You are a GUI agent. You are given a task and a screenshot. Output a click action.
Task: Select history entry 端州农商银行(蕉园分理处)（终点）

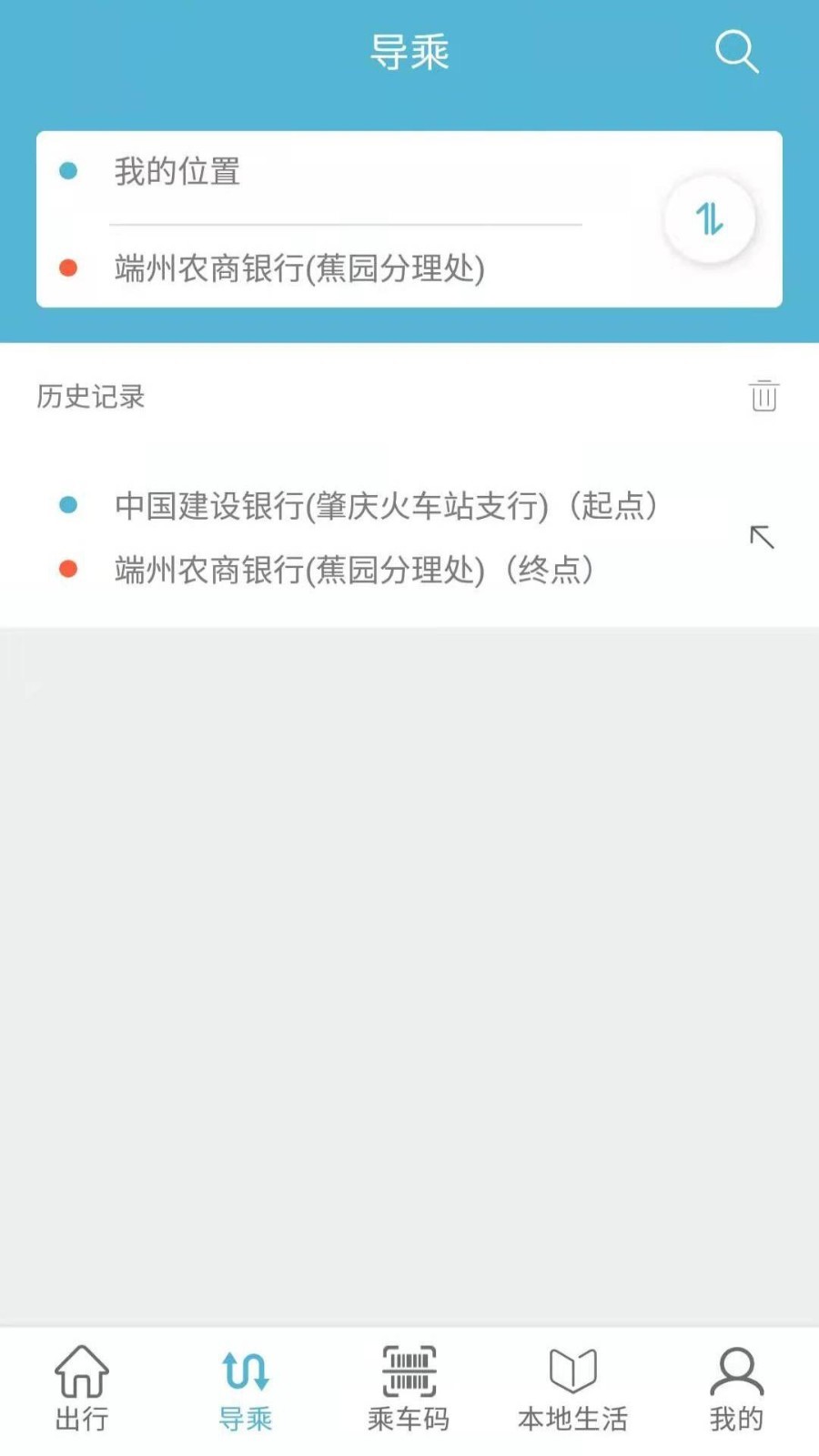tap(355, 571)
